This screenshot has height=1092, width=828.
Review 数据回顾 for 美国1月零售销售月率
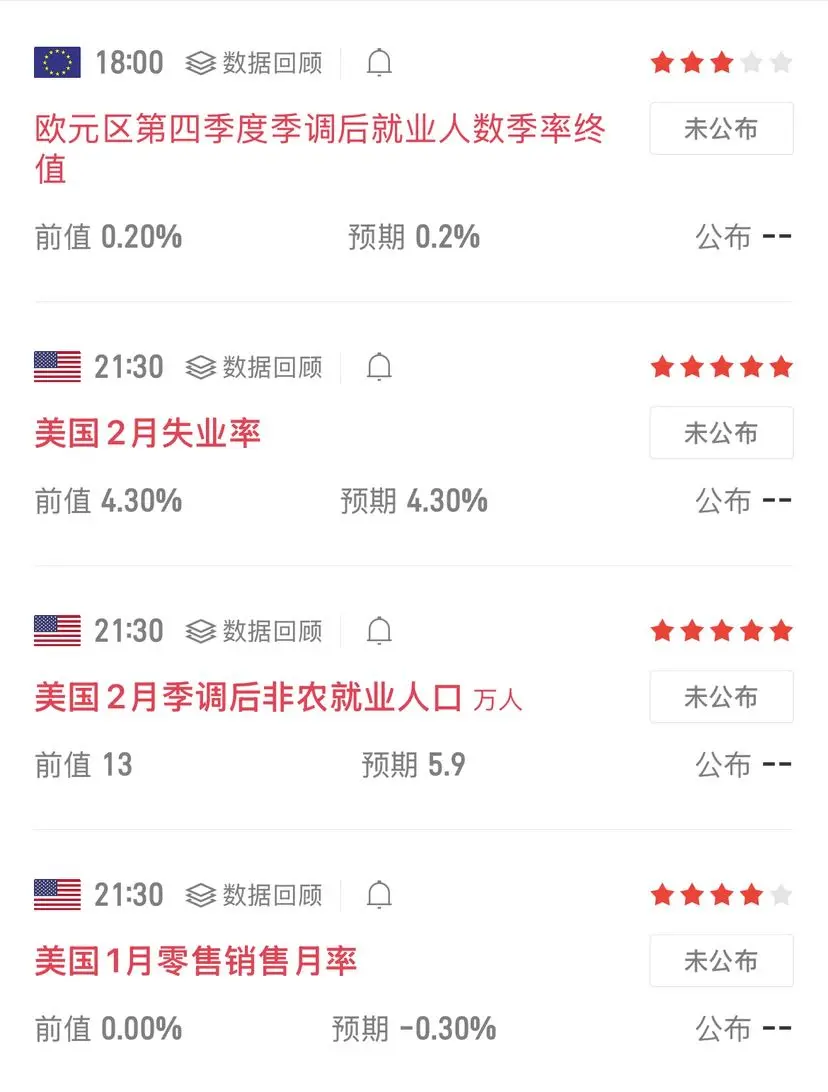tap(255, 895)
